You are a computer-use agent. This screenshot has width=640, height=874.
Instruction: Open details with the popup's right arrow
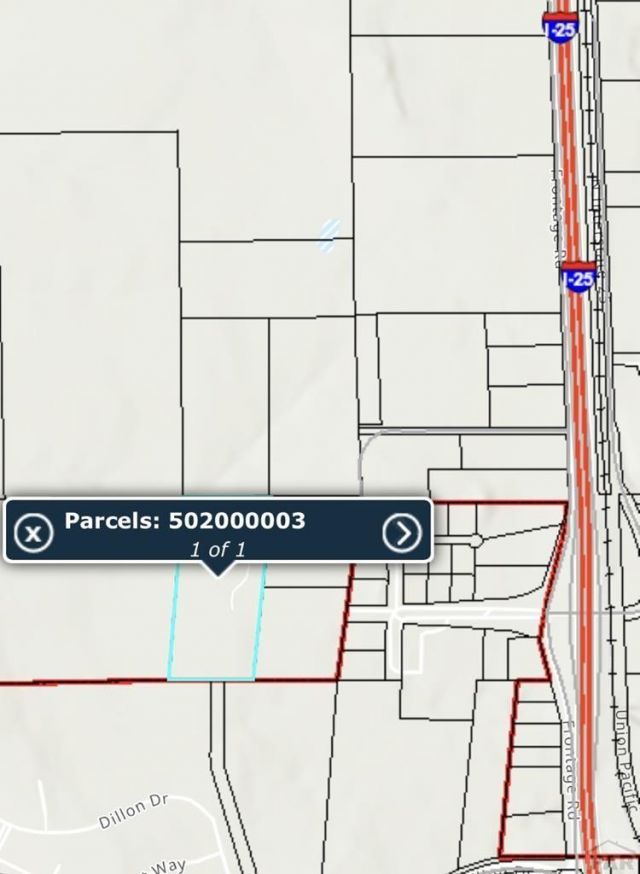pyautogui.click(x=401, y=533)
